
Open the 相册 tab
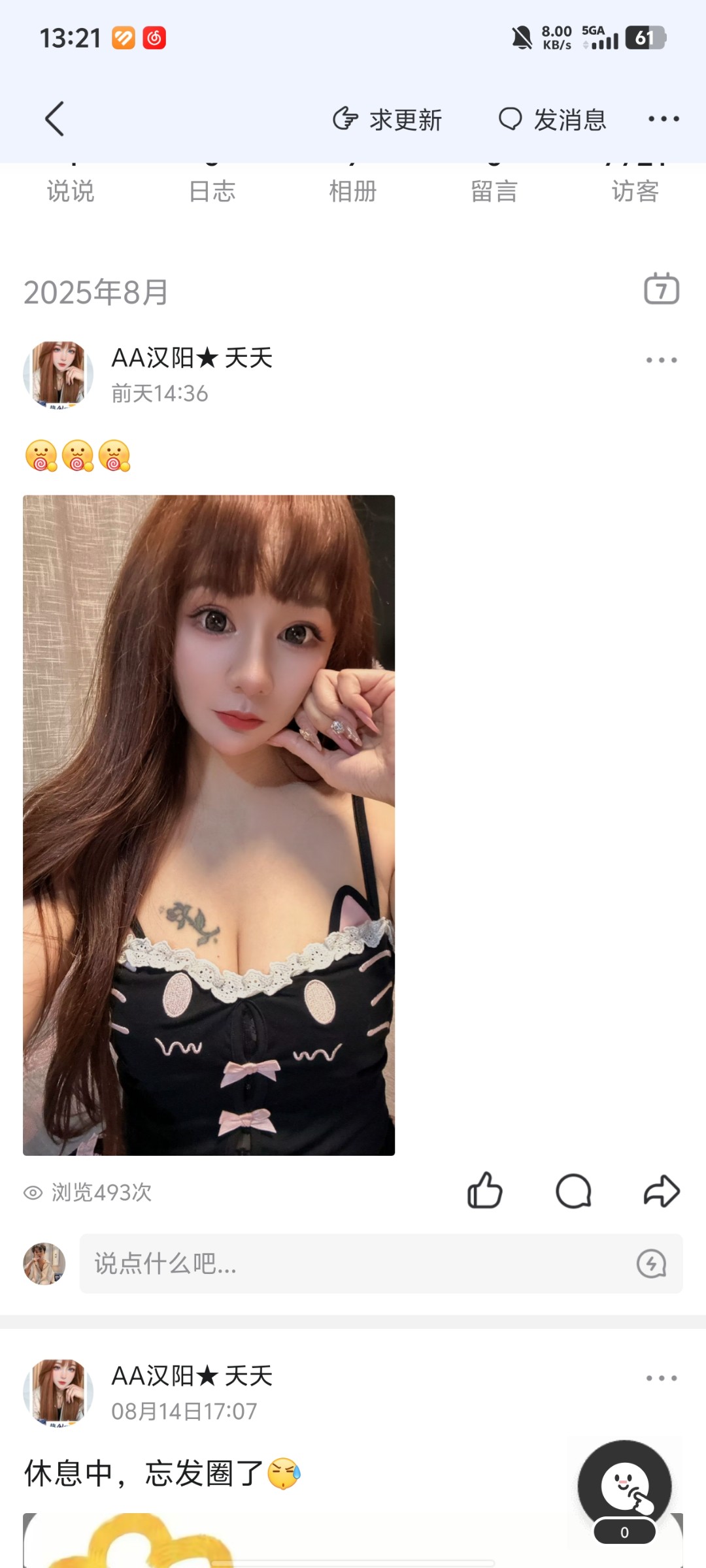(353, 191)
